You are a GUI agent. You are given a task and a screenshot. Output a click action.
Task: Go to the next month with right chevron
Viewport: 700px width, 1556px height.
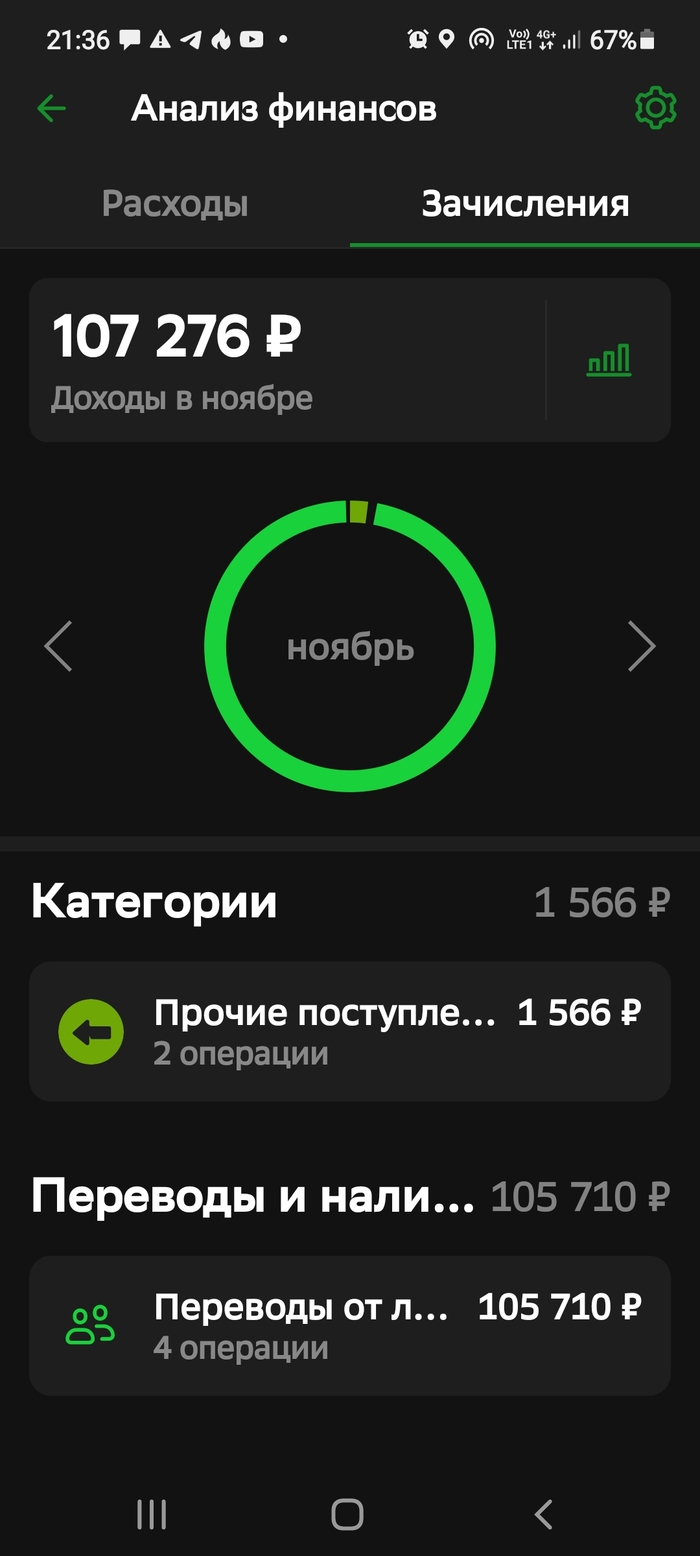click(641, 646)
